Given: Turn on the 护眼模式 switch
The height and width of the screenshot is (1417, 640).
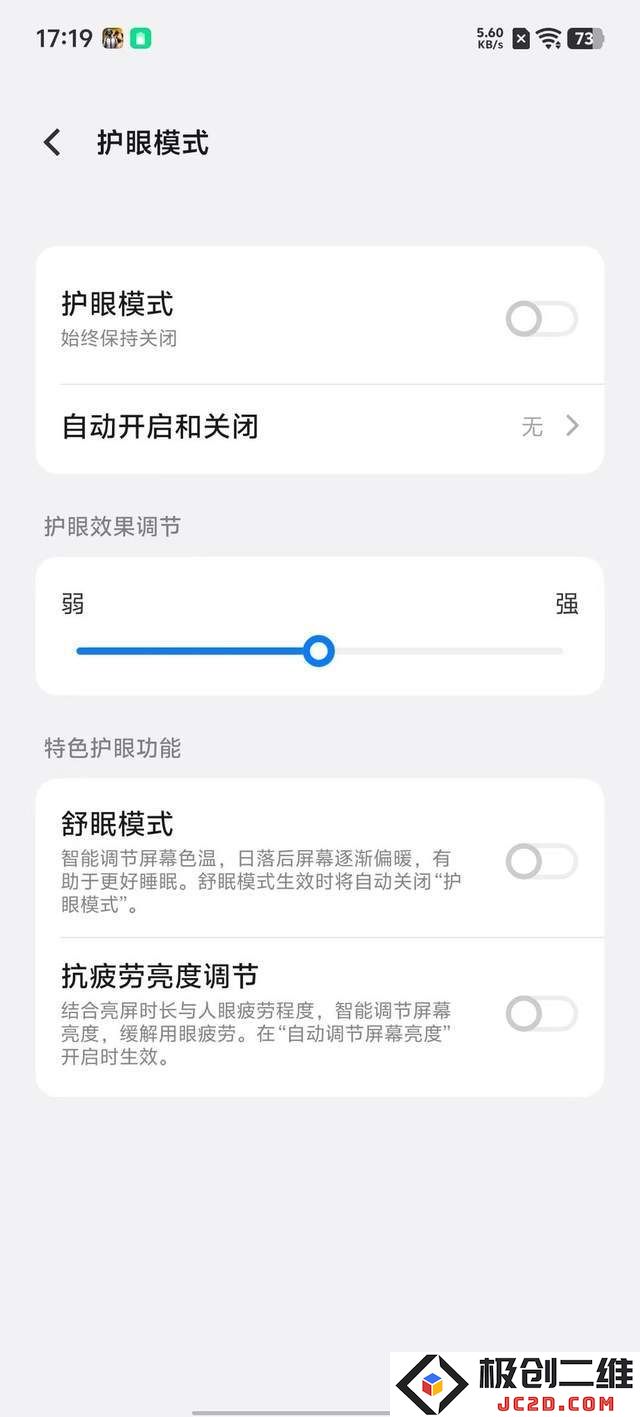Looking at the screenshot, I should coord(541,320).
